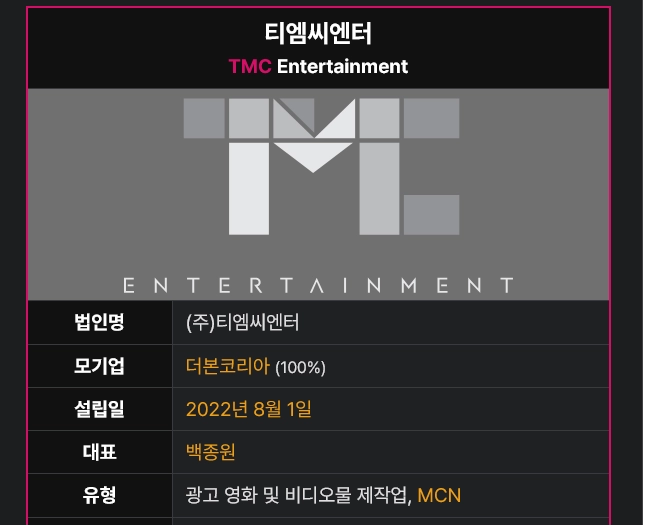
Task: Open the 더본코리아 parent company link
Action: coord(228,366)
